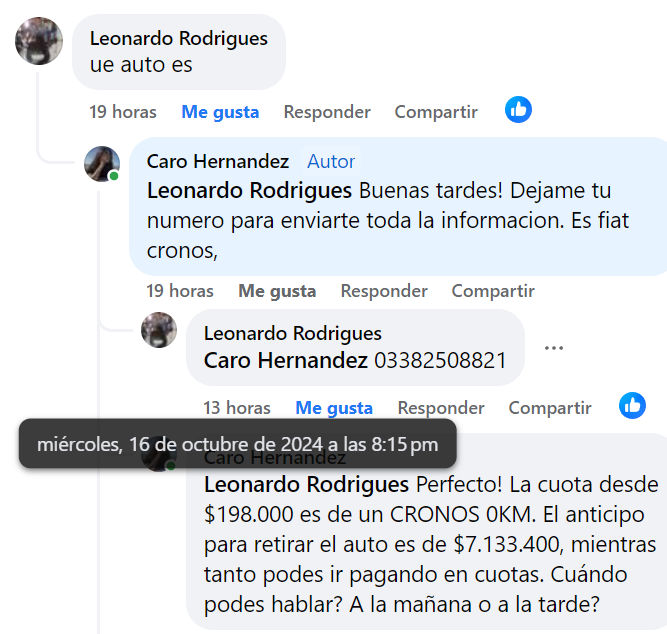Image resolution: width=667 pixels, height=634 pixels.
Task: Share Leonardo's phone number comment
Action: [550, 408]
